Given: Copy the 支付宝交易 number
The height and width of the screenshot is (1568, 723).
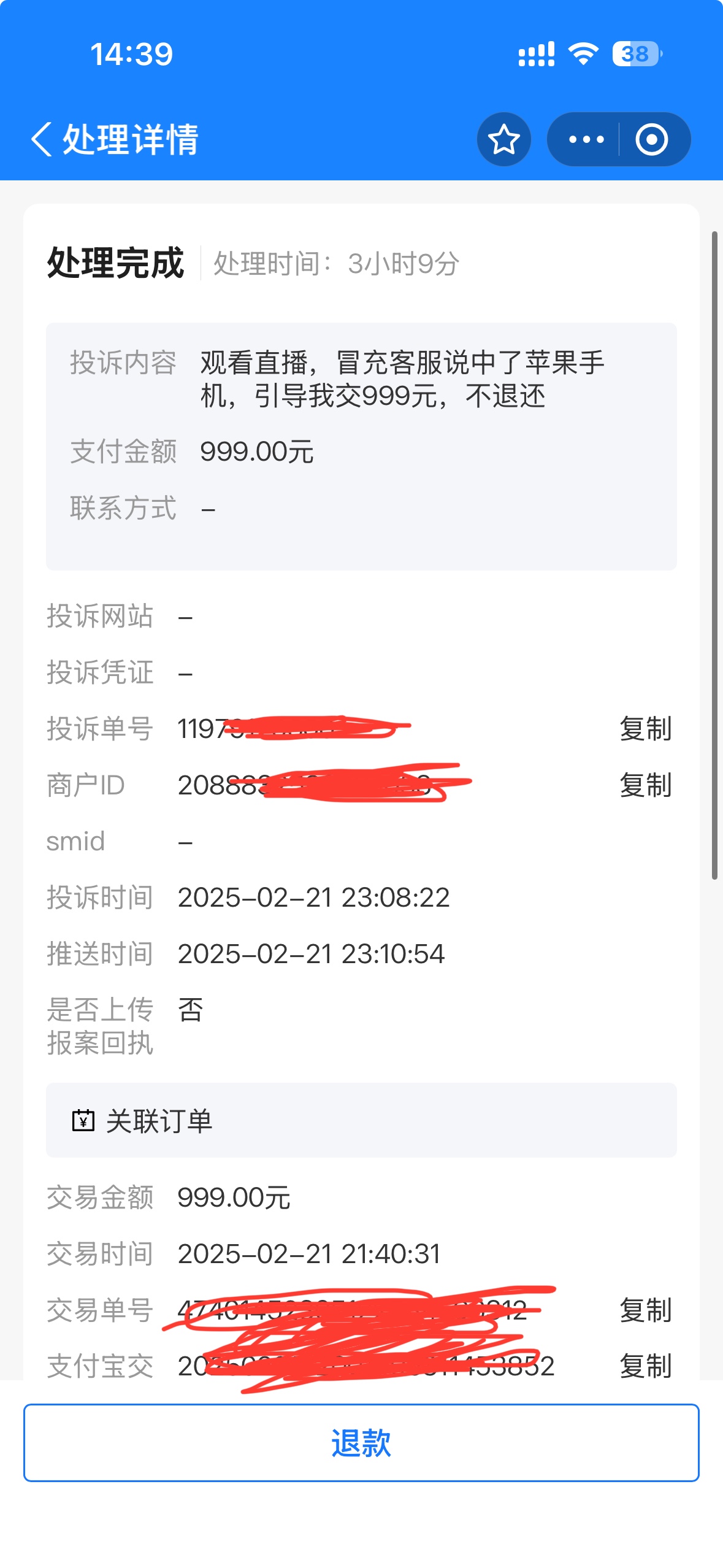Looking at the screenshot, I should (x=646, y=1366).
